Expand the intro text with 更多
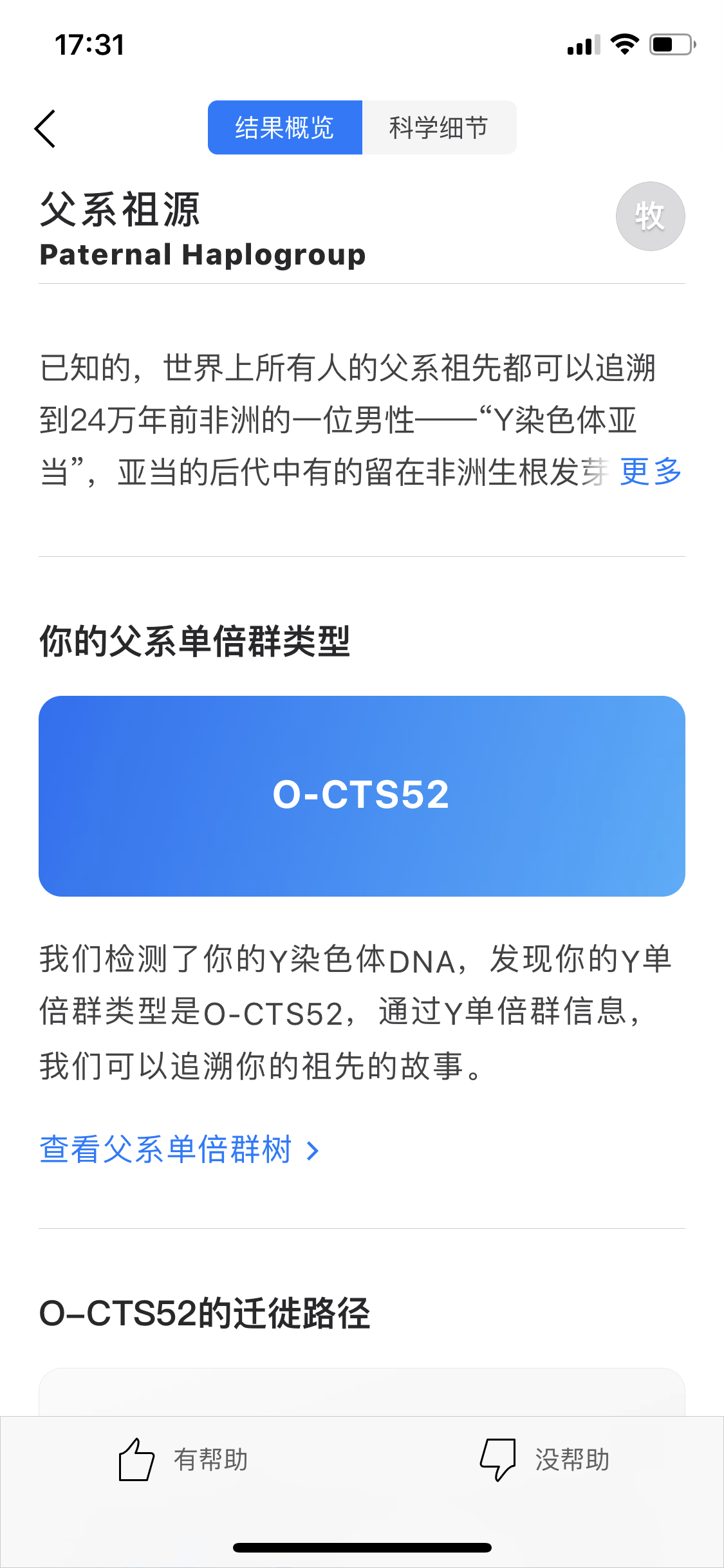Viewport: 724px width, 1568px height. point(651,472)
